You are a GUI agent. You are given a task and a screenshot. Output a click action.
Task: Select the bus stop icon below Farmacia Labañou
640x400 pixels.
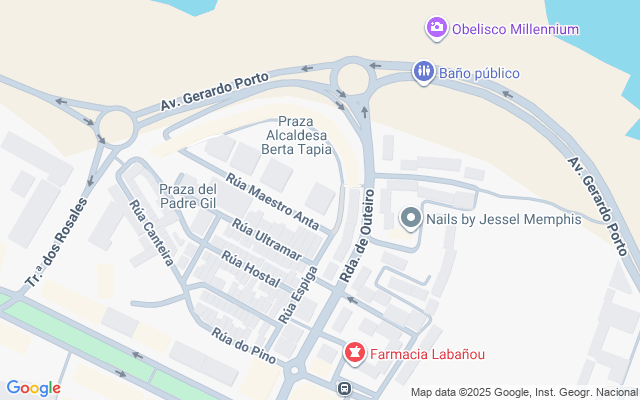click(x=345, y=389)
